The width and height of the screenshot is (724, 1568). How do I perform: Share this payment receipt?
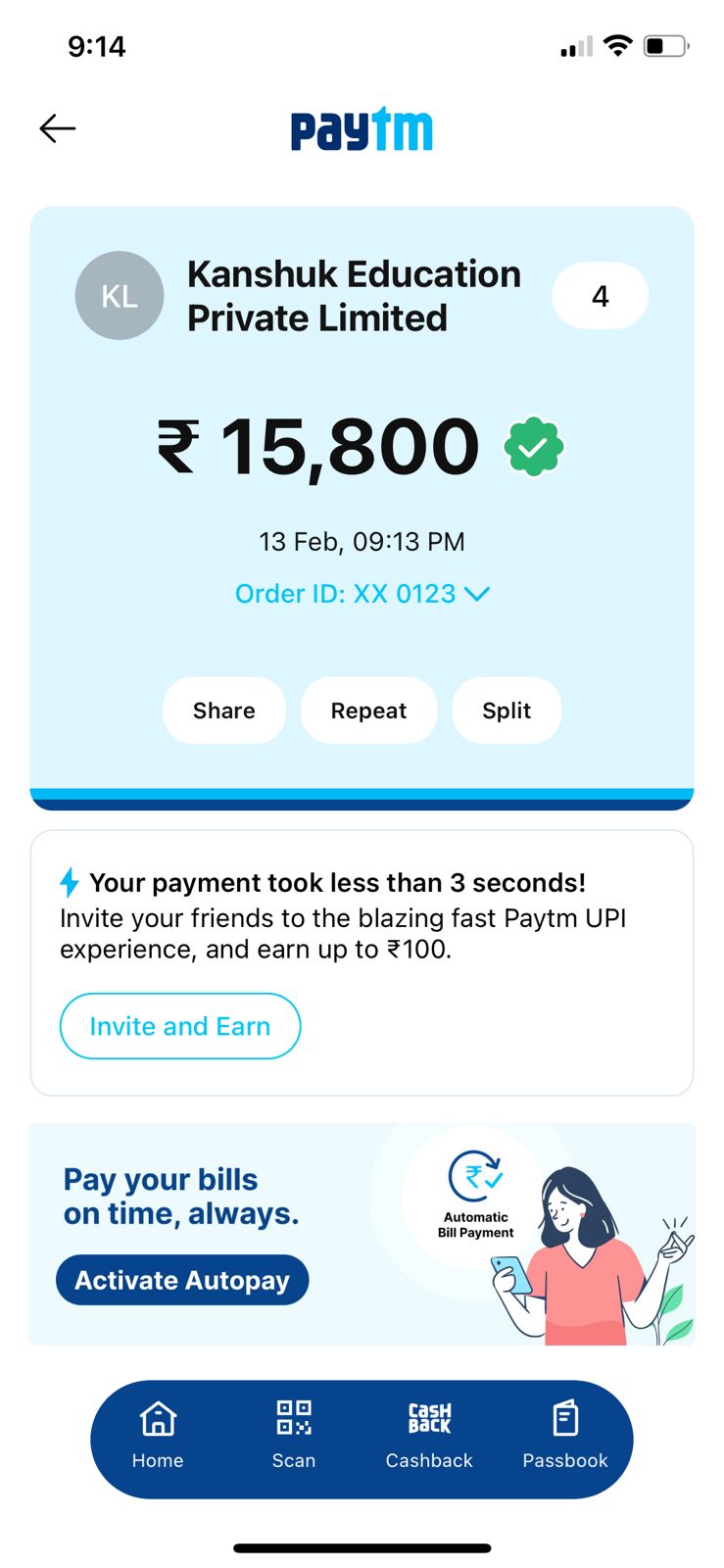pyautogui.click(x=223, y=710)
